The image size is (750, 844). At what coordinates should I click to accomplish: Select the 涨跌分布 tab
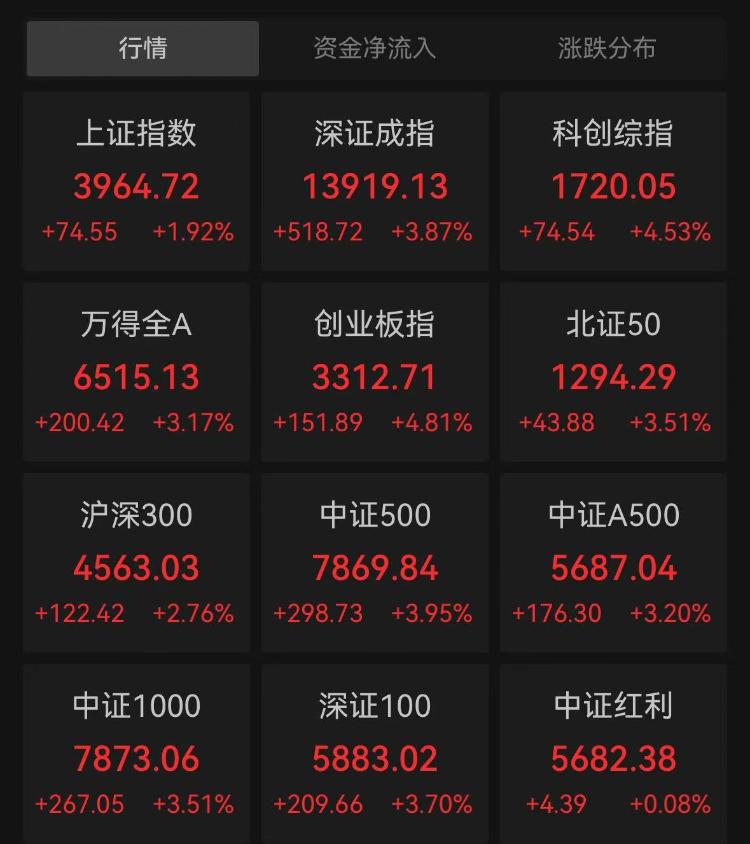[607, 48]
